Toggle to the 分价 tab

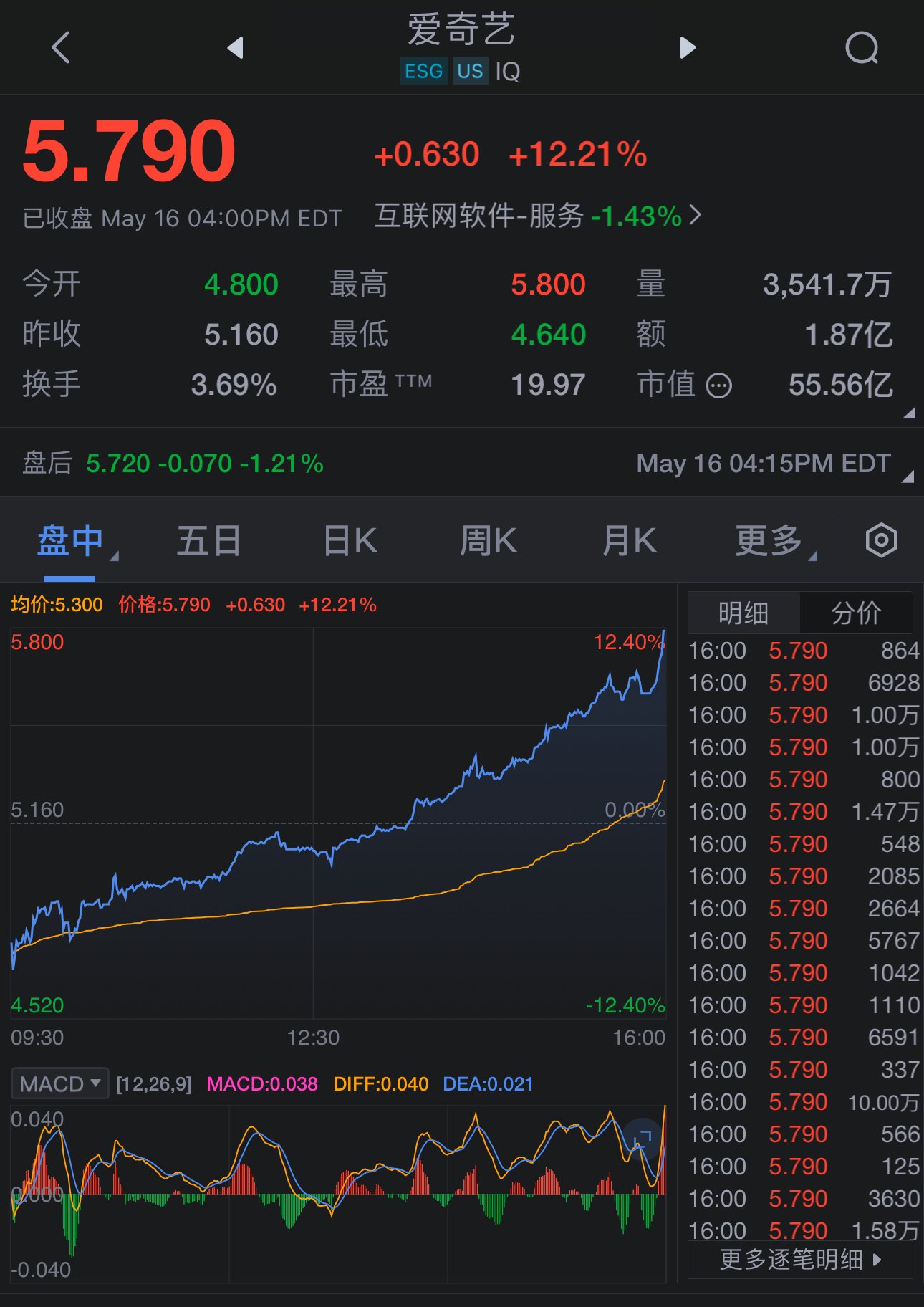(x=856, y=613)
